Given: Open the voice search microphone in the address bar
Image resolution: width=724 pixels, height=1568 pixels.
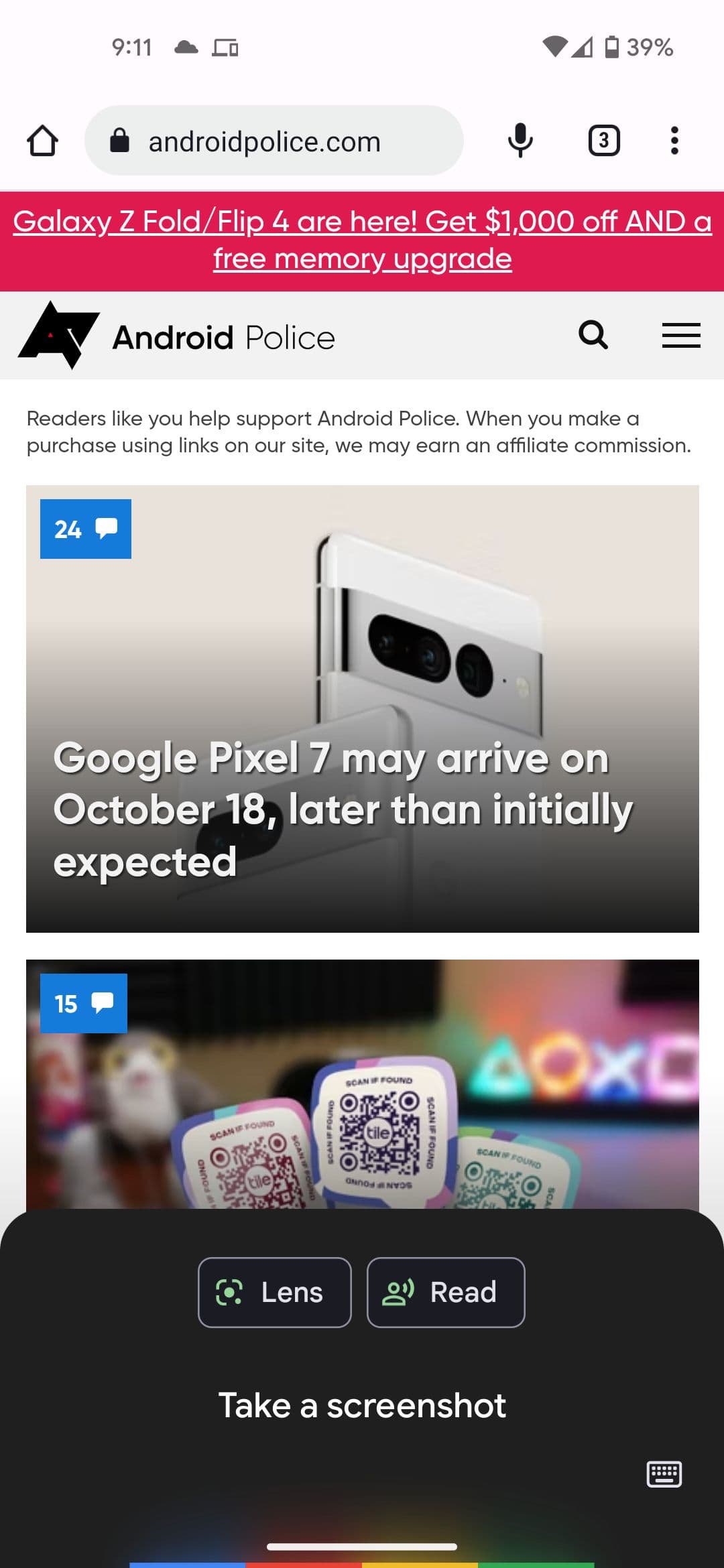Looking at the screenshot, I should pyautogui.click(x=521, y=139).
